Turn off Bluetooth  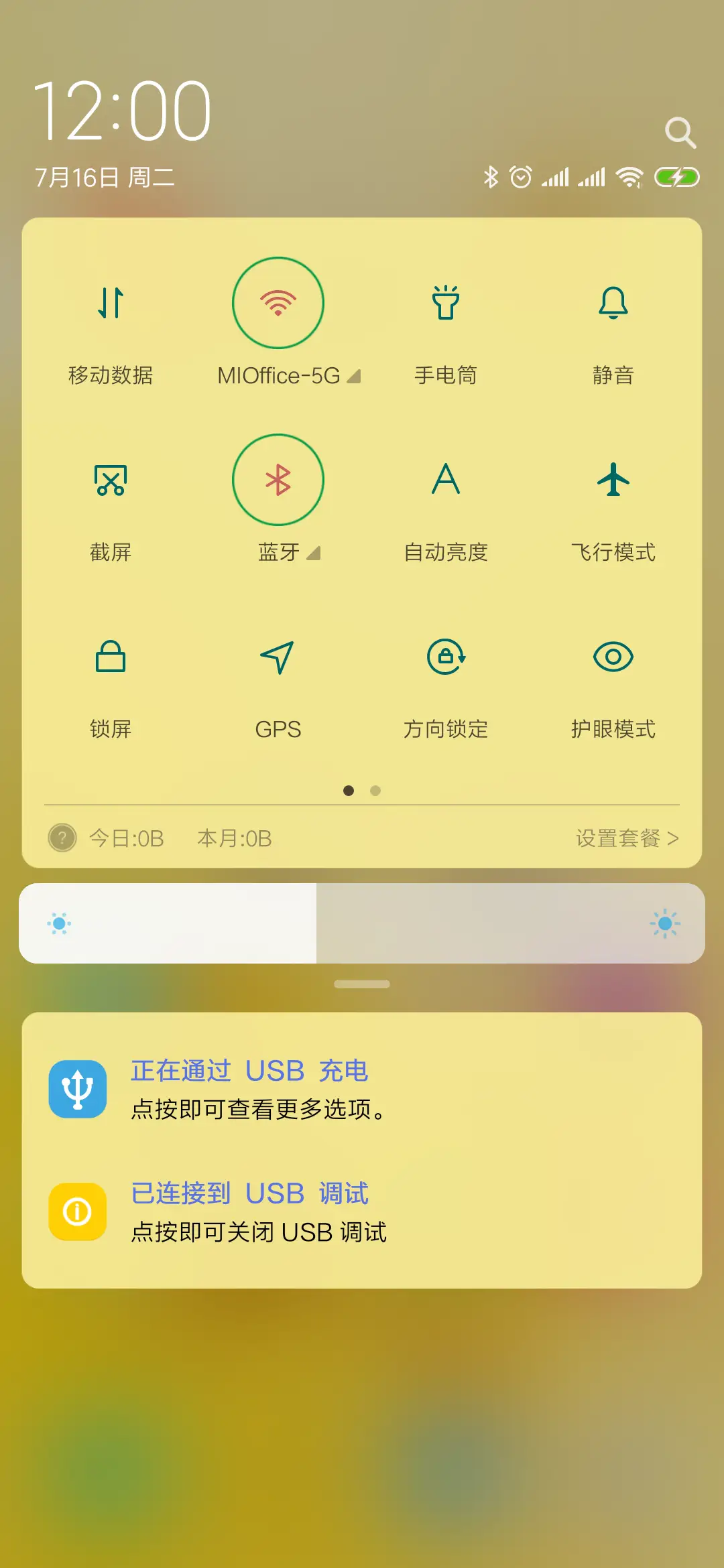pyautogui.click(x=278, y=480)
